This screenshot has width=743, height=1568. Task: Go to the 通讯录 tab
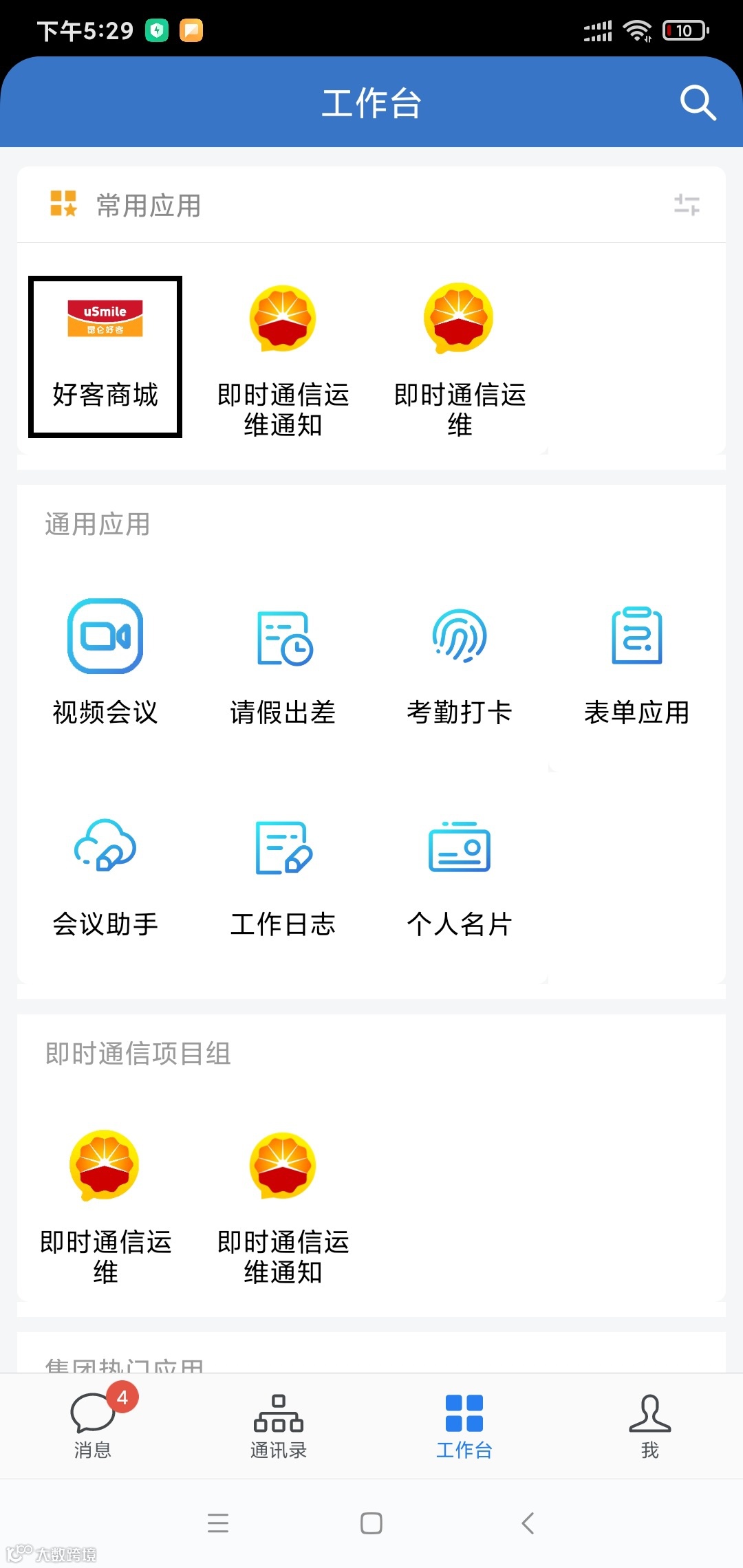[279, 1425]
